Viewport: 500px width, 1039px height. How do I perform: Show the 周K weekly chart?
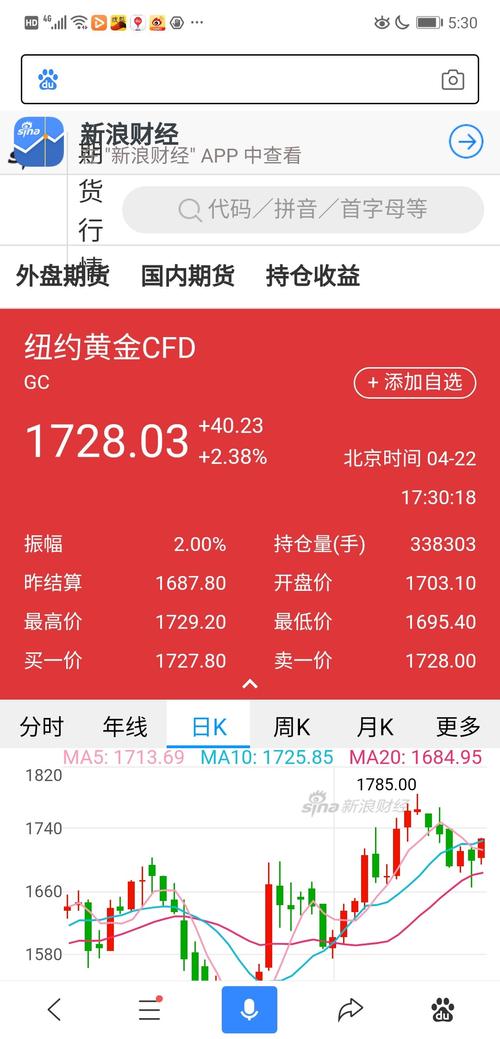pos(291,727)
